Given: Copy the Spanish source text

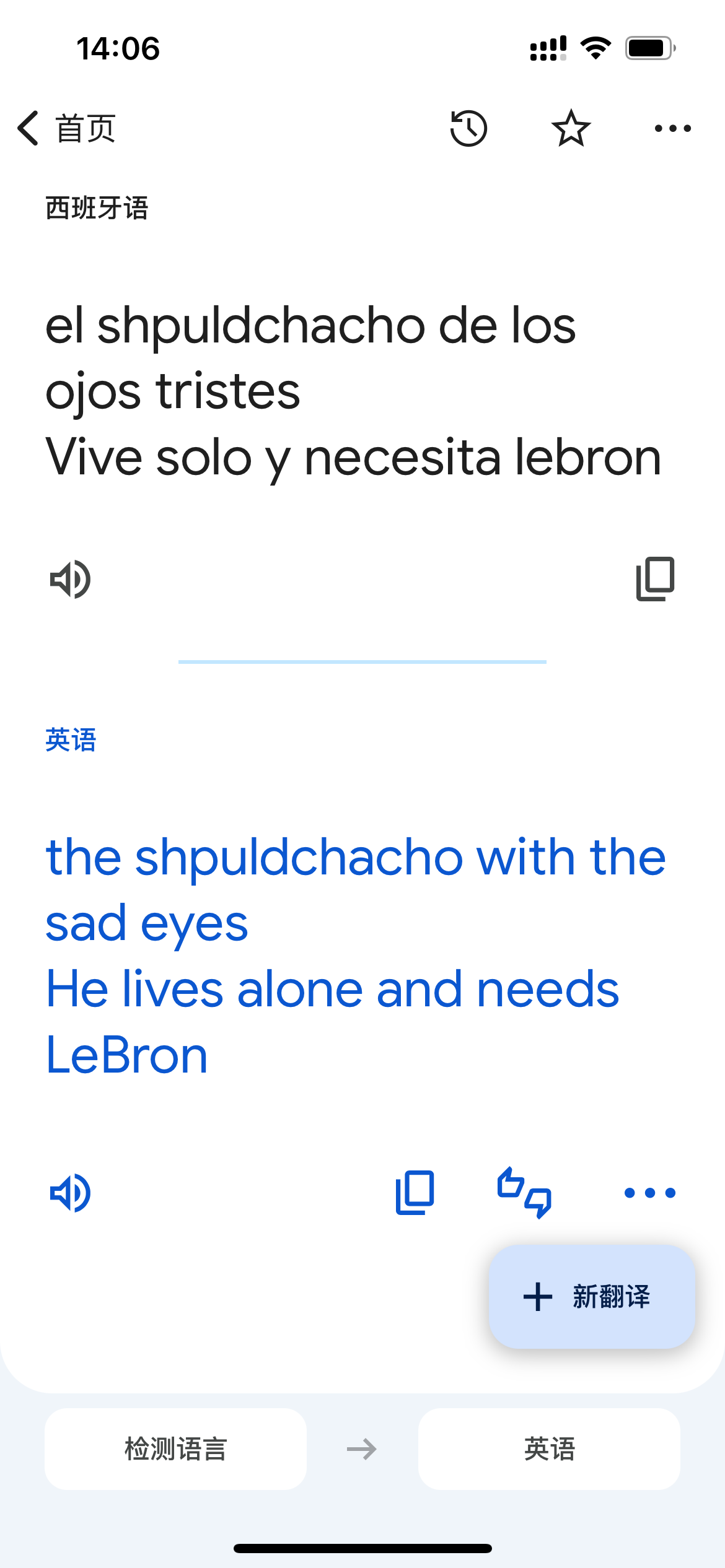Looking at the screenshot, I should pos(655,579).
